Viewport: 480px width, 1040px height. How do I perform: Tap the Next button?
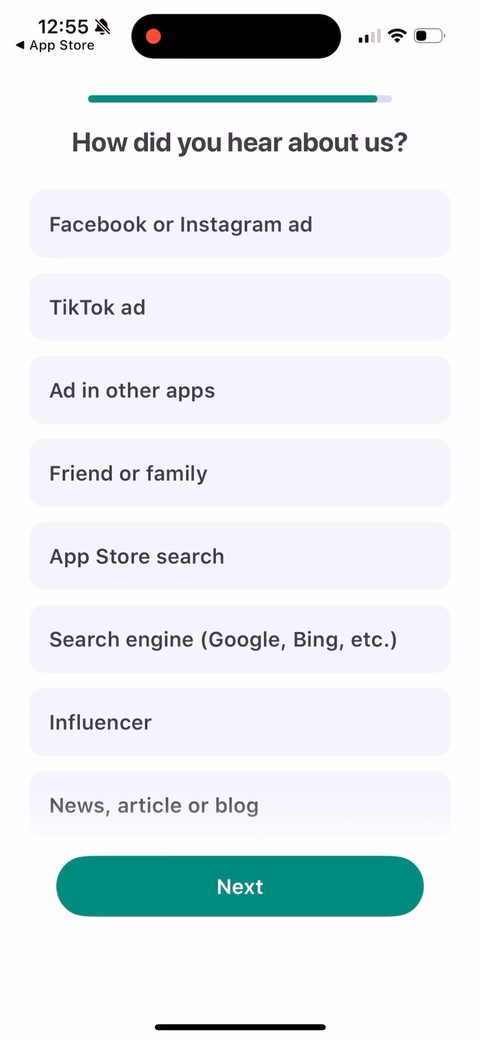coord(240,887)
